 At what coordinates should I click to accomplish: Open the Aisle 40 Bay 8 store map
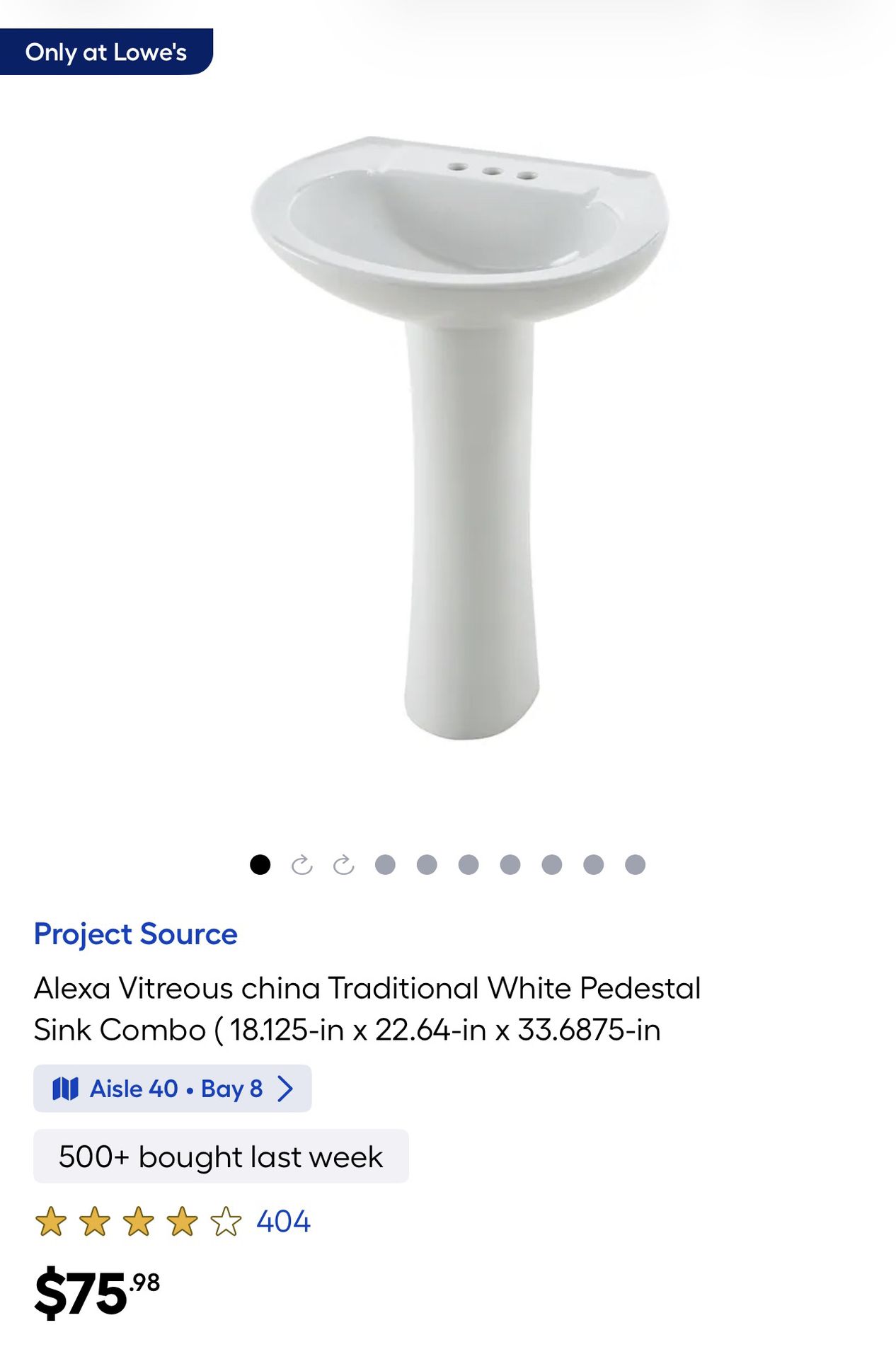(172, 1088)
